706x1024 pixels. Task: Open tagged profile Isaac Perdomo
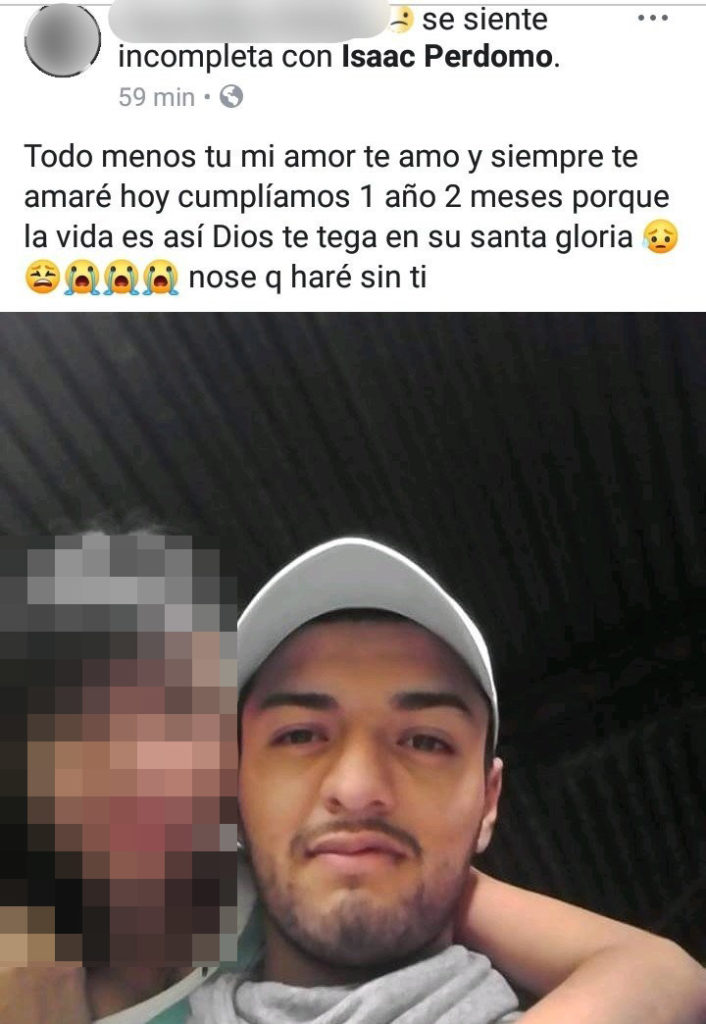[x=446, y=57]
